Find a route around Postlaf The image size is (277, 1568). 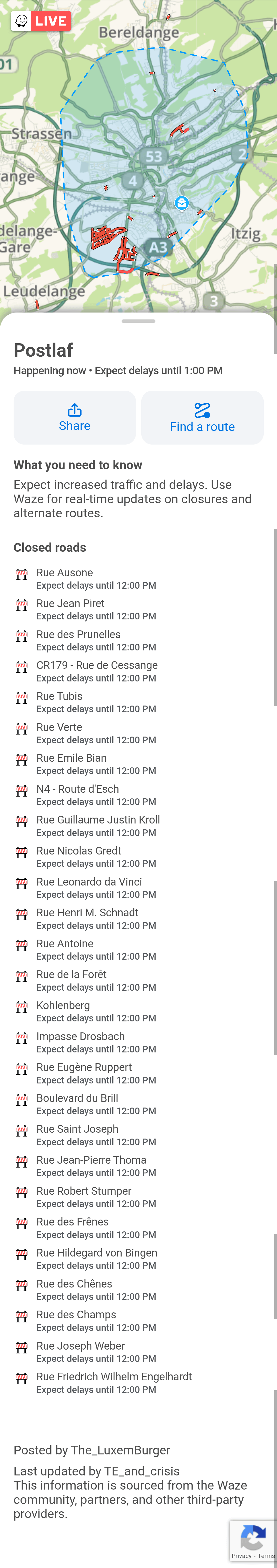click(202, 418)
